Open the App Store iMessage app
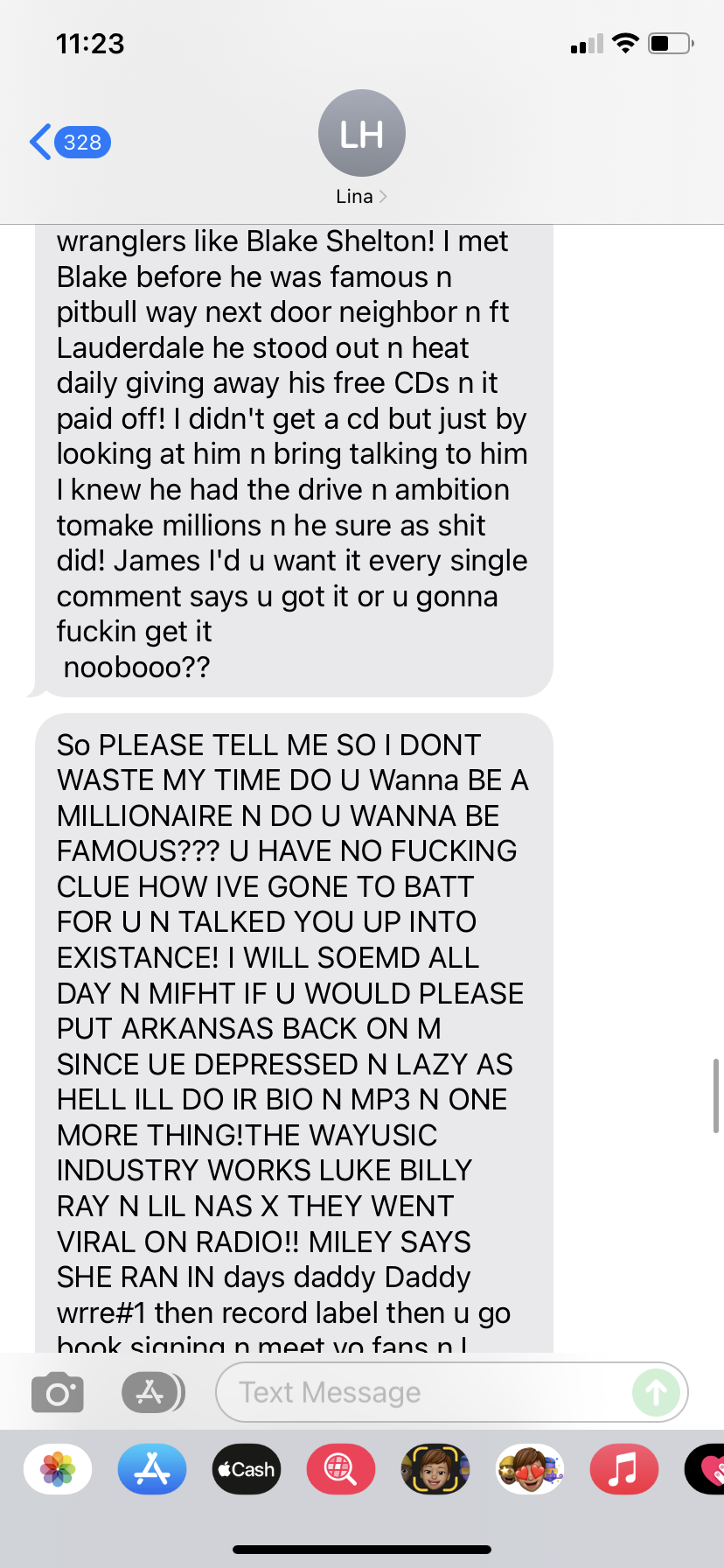This screenshot has height=1568, width=724. 152,1469
